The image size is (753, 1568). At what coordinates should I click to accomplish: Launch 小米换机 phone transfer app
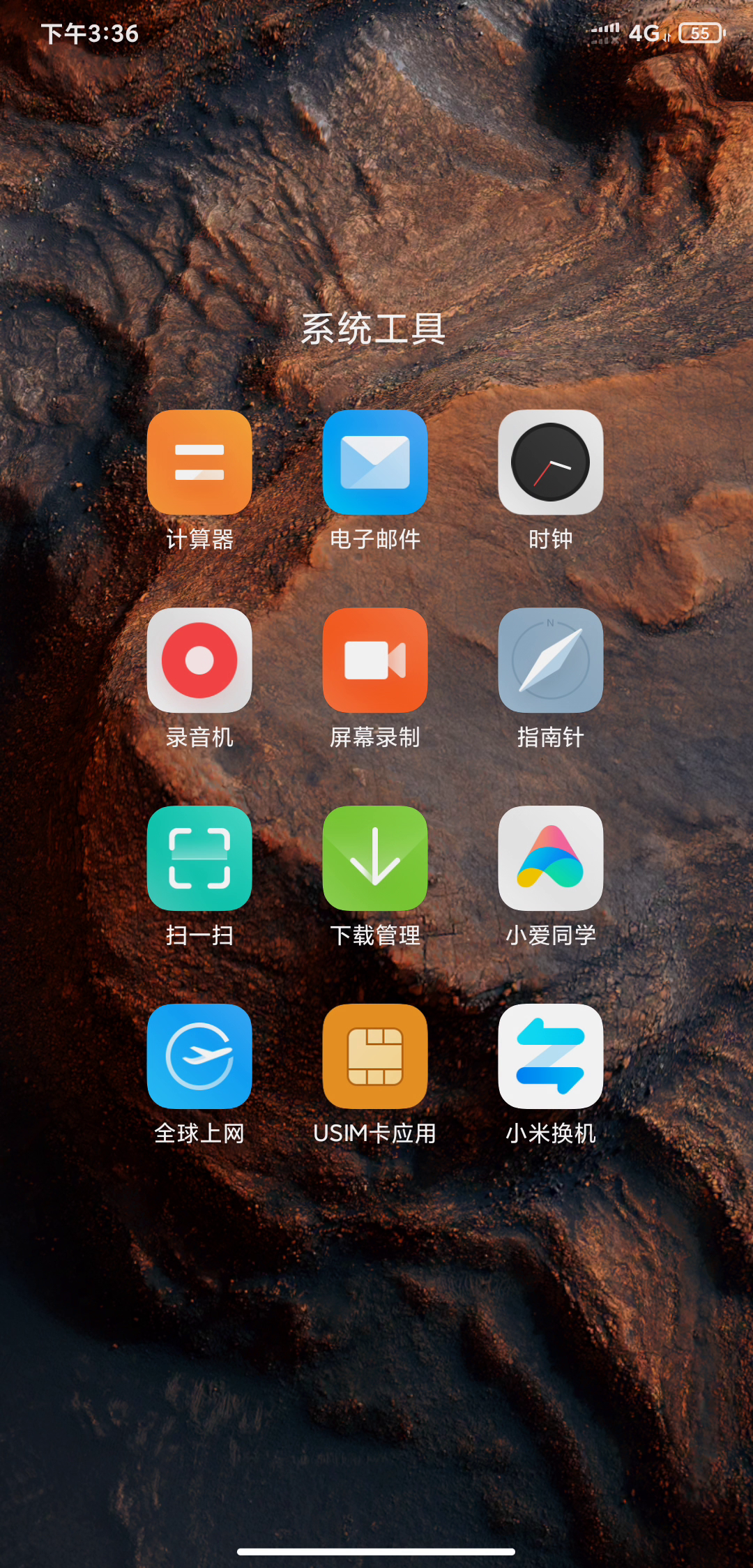tap(550, 1057)
